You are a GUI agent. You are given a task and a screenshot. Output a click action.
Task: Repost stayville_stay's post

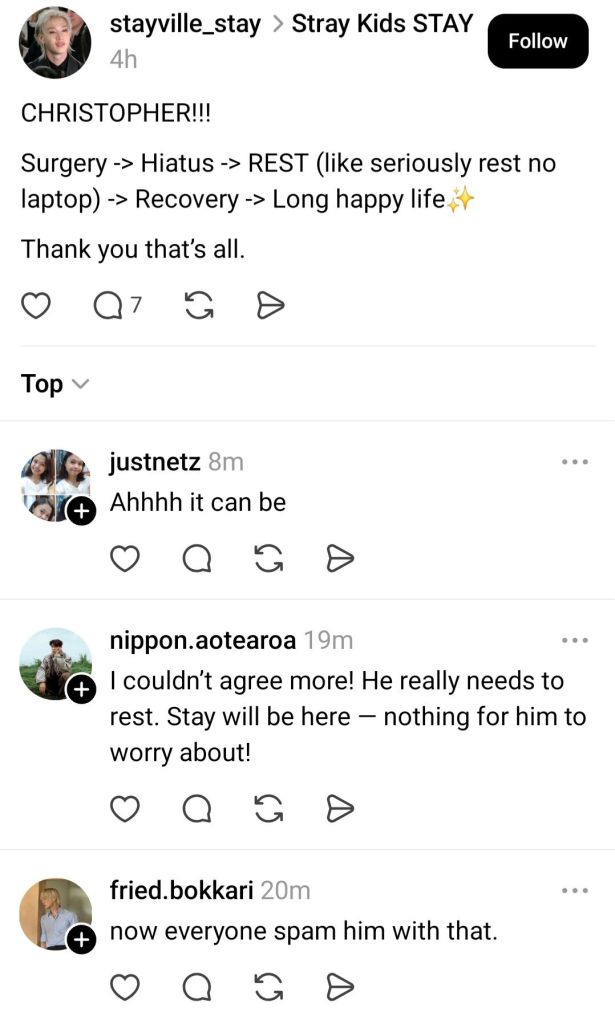[200, 306]
